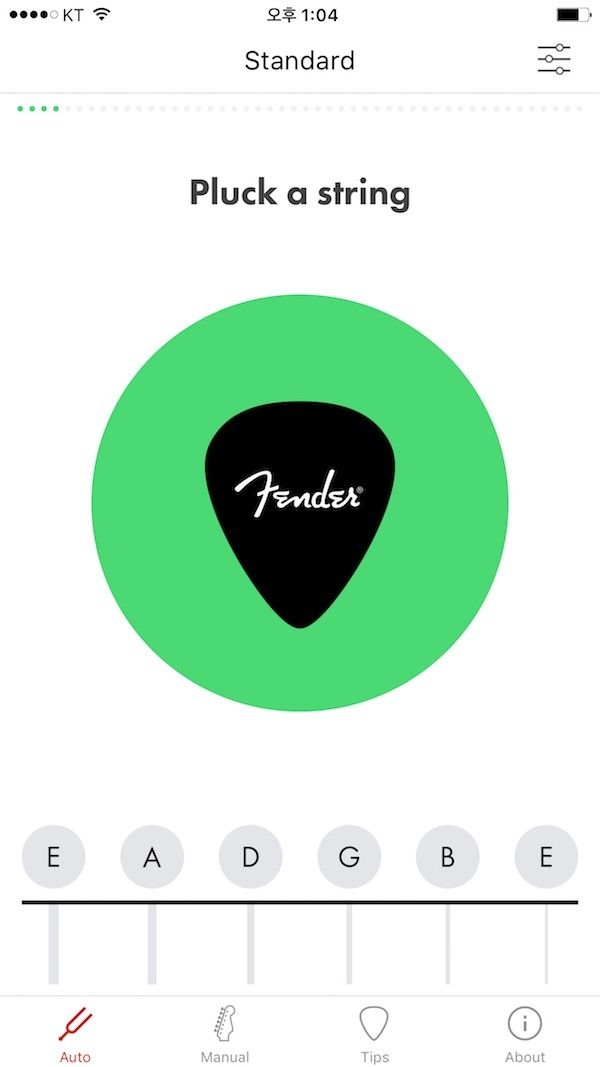
Task: Pick the B string button
Action: click(x=448, y=857)
